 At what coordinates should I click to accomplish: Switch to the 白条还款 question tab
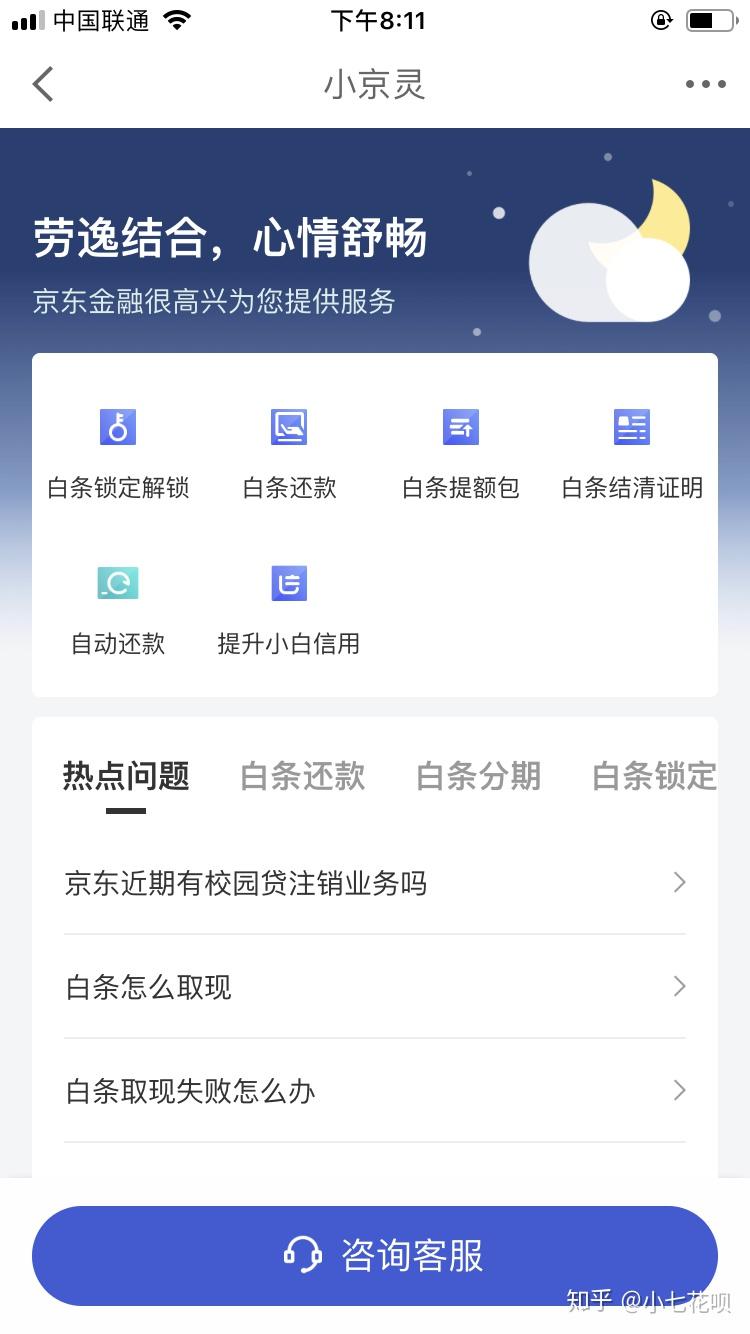[303, 776]
